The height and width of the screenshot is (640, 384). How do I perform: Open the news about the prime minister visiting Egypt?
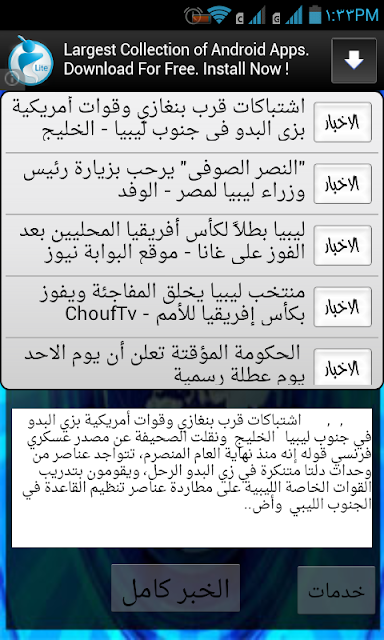coord(164,182)
